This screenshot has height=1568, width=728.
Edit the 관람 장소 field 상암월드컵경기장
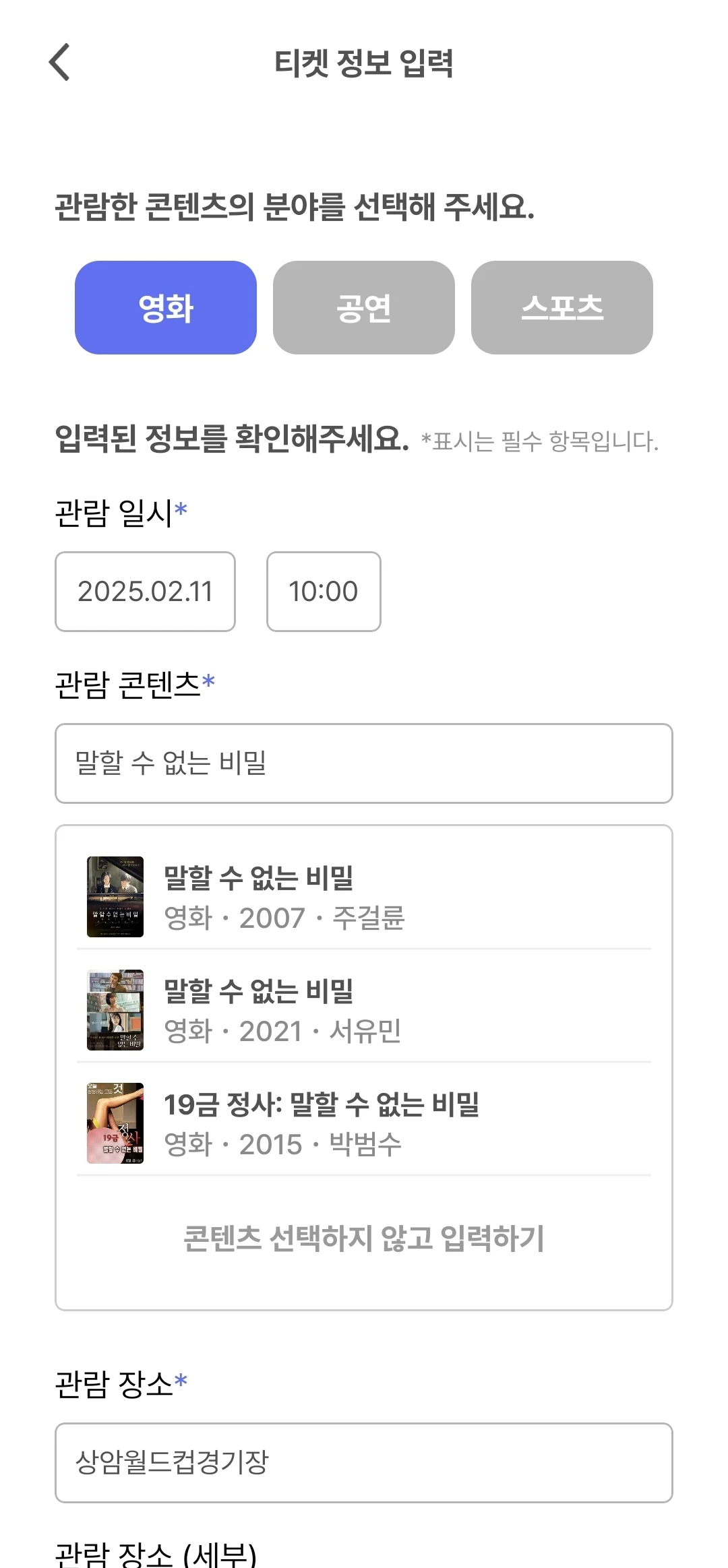coord(364,1462)
